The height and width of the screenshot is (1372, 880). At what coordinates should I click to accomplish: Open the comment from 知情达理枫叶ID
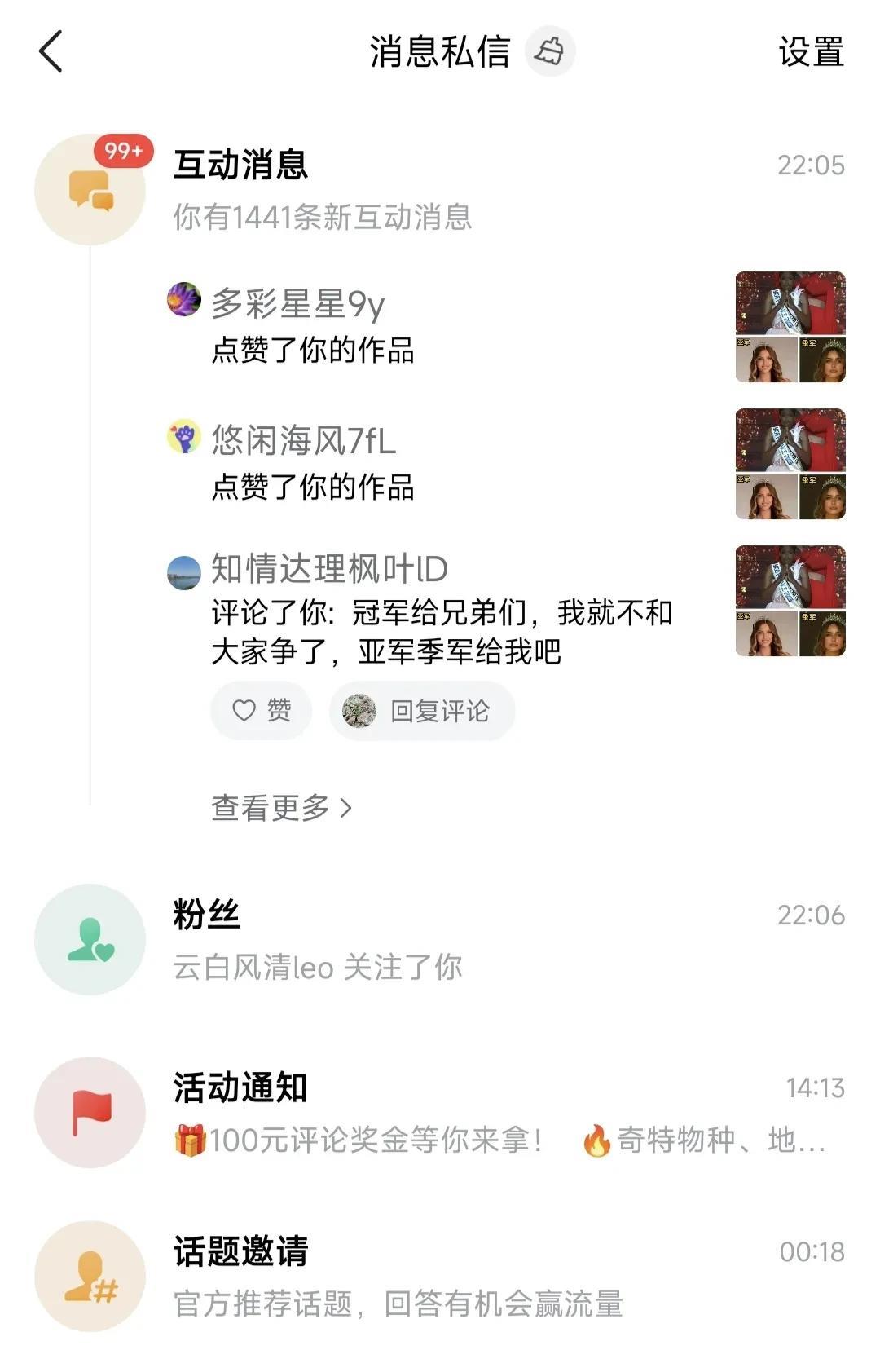(x=440, y=611)
